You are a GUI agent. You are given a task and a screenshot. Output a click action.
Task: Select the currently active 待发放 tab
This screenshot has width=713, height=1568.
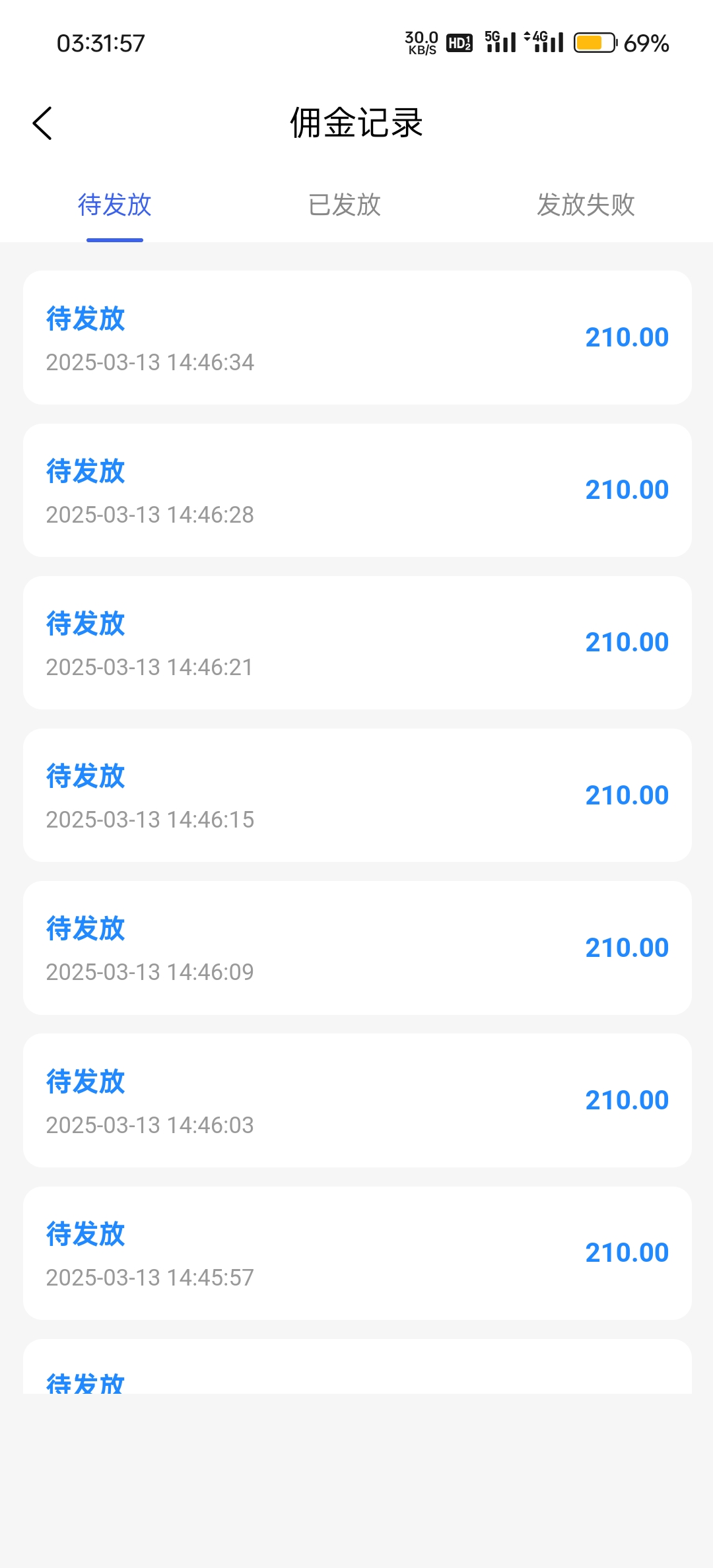(115, 205)
